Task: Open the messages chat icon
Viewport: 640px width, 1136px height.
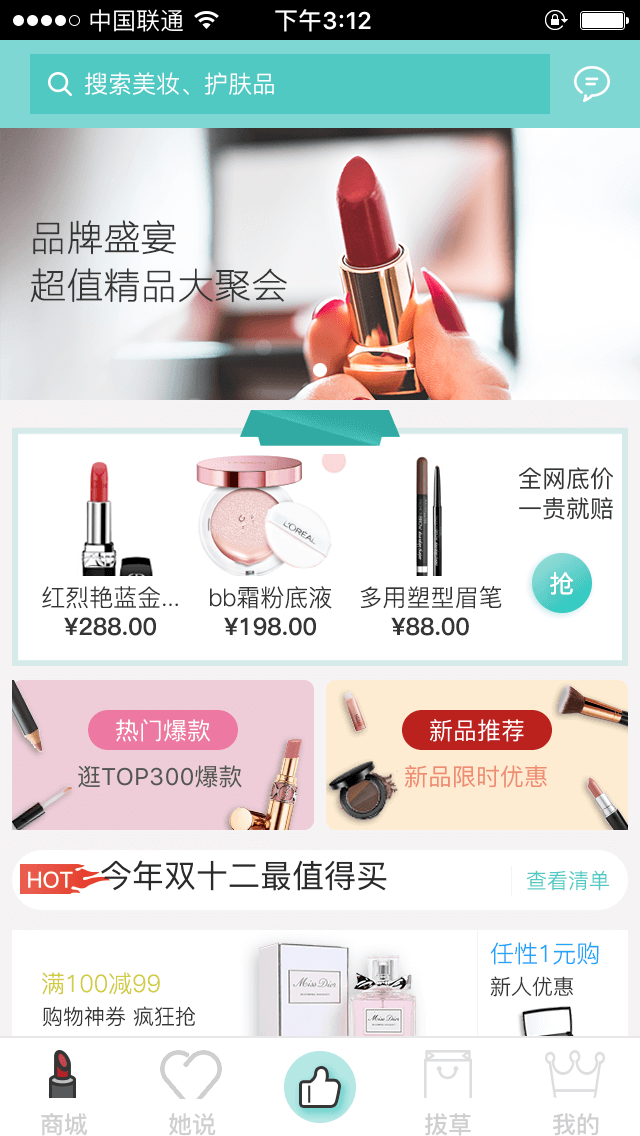Action: coord(591,84)
